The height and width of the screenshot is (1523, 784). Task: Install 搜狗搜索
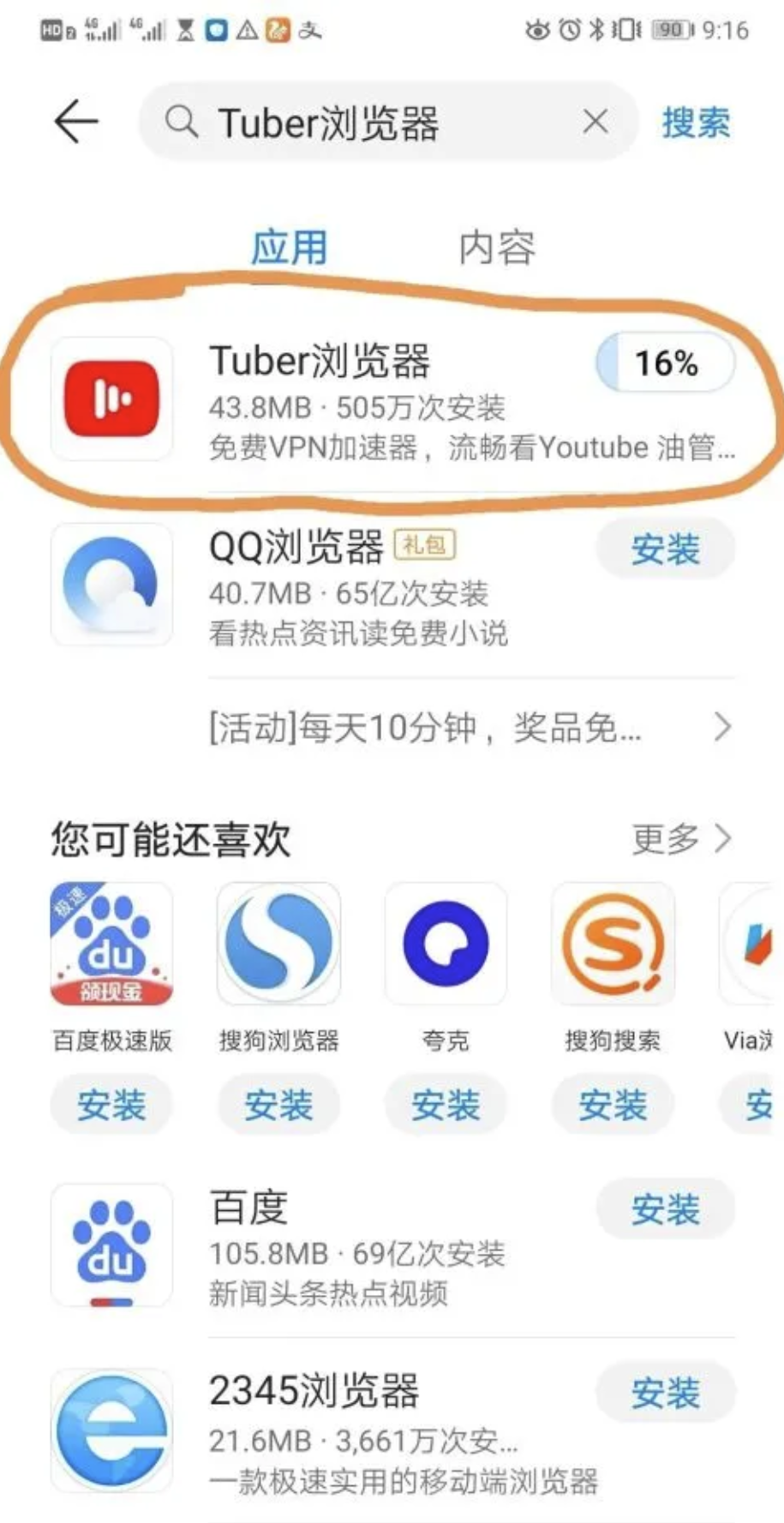point(613,1105)
